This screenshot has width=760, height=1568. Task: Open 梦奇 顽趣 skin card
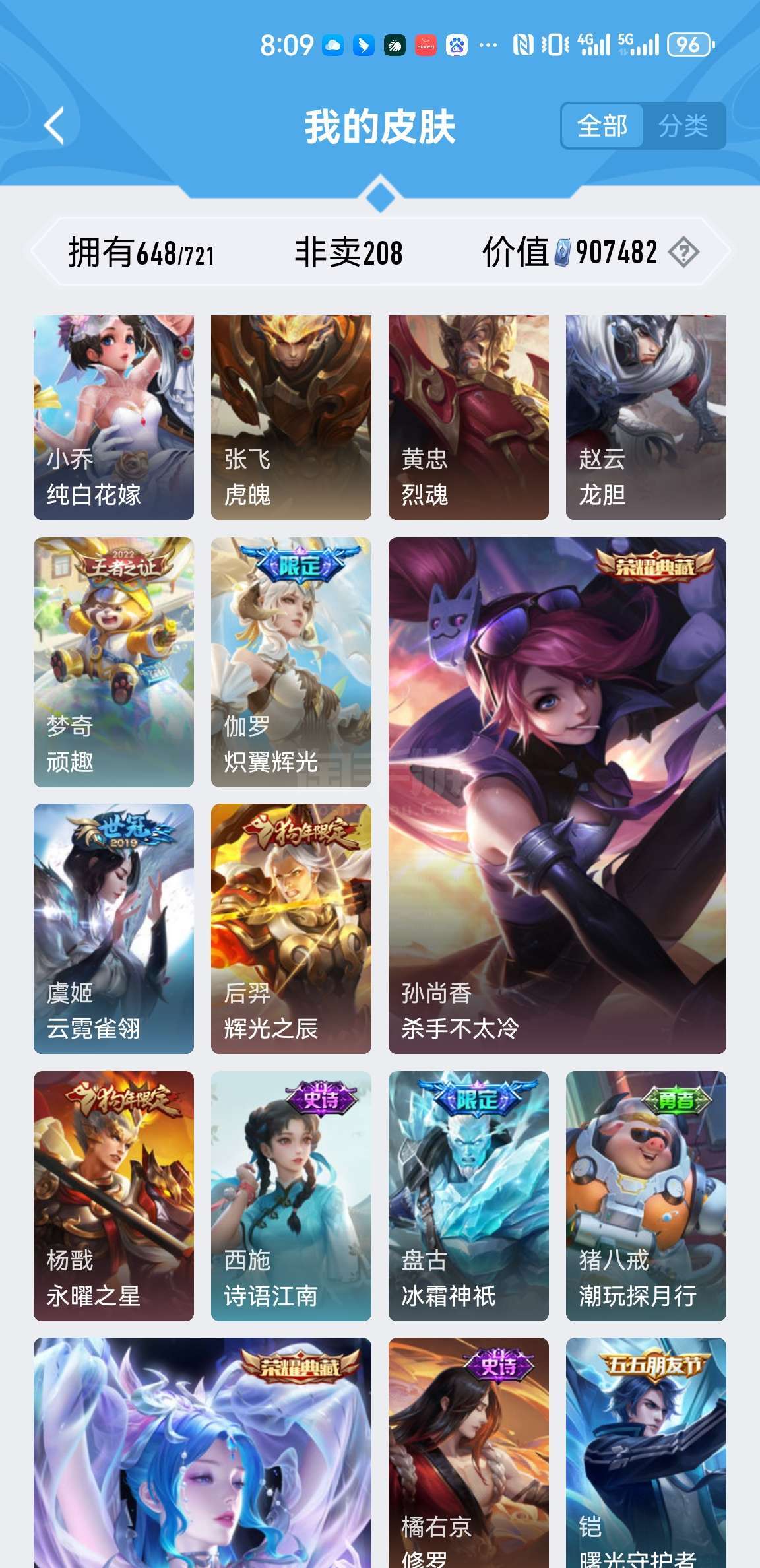113,662
